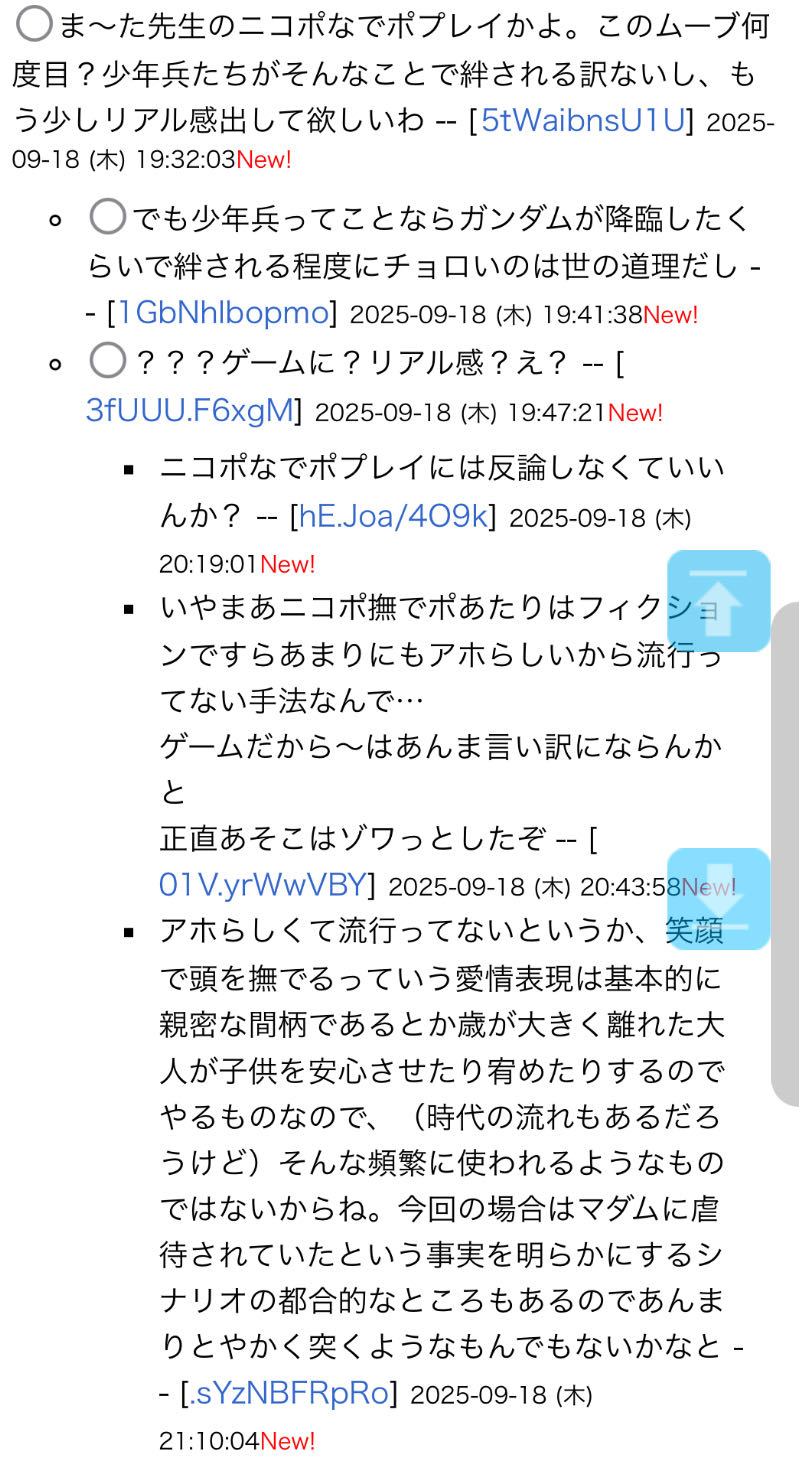The height and width of the screenshot is (1470, 799).
Task: Select the radio button beside ま〜た先生のニコポ comment
Action: tap(35, 25)
